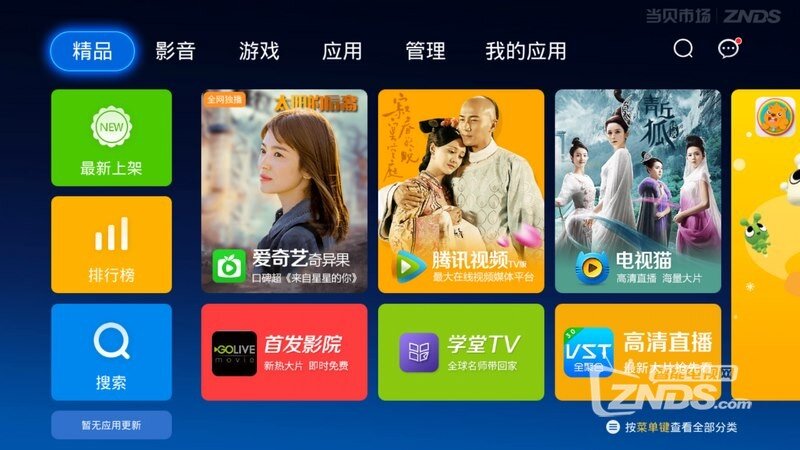The image size is (800, 450).
Task: Select the 精品 tab
Action: click(x=92, y=51)
